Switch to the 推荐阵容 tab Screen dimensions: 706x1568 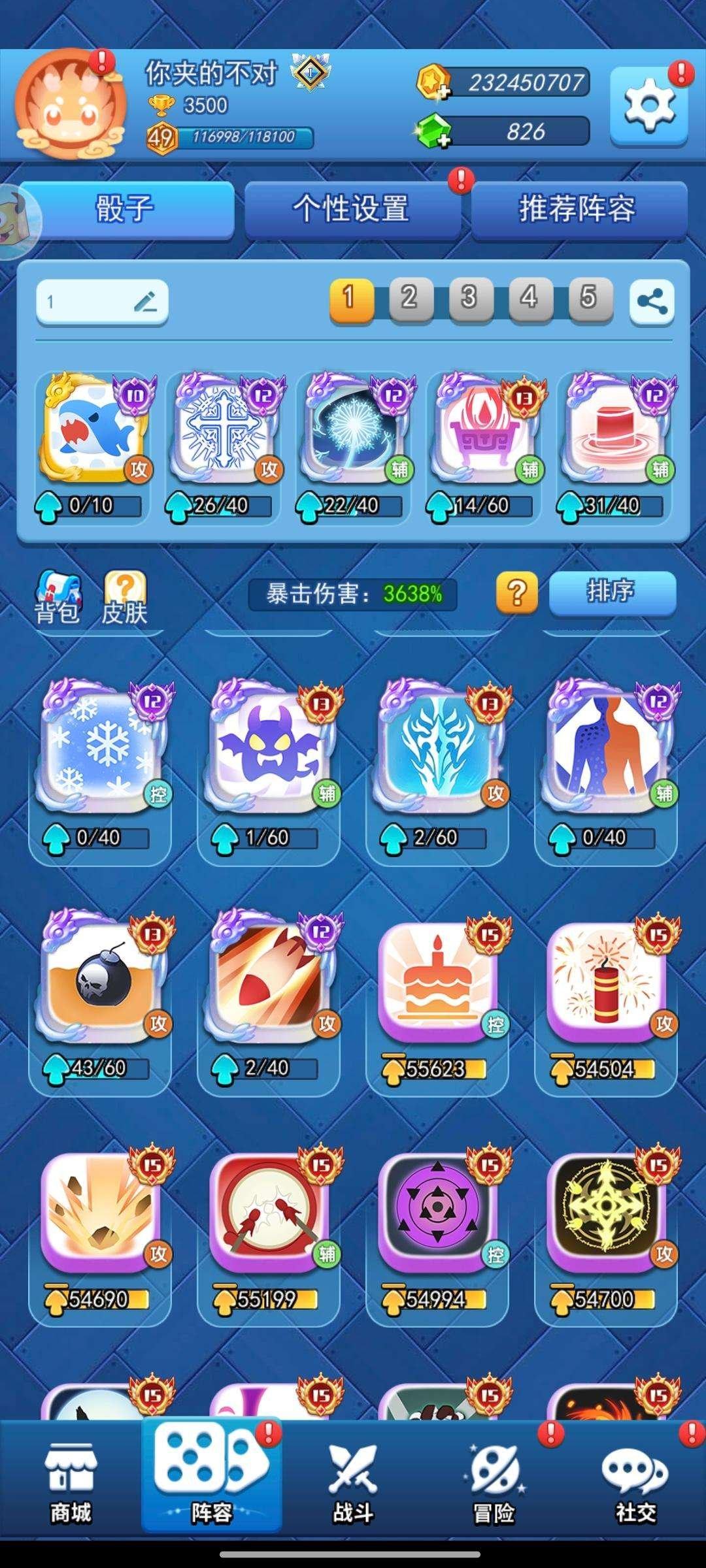tap(578, 209)
